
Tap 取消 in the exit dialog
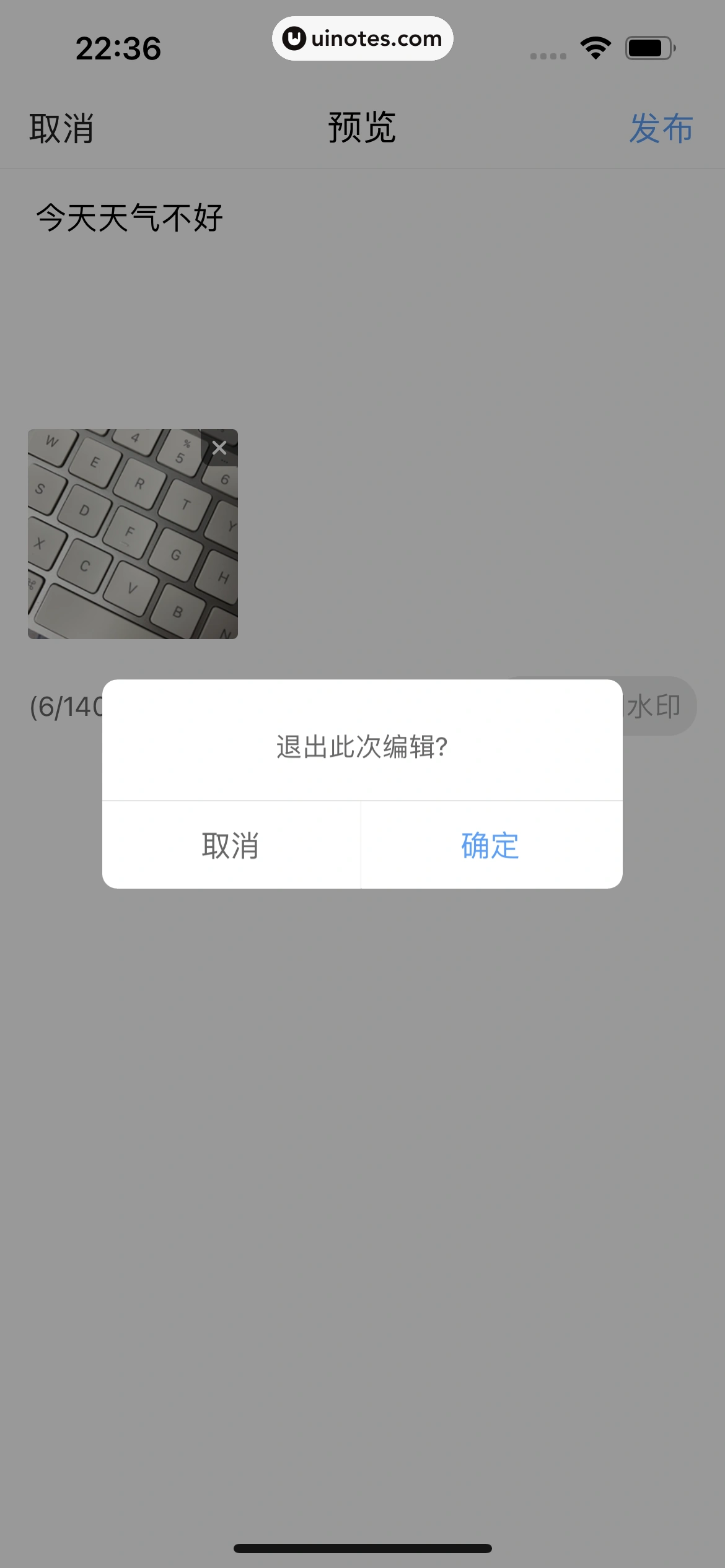click(x=231, y=845)
